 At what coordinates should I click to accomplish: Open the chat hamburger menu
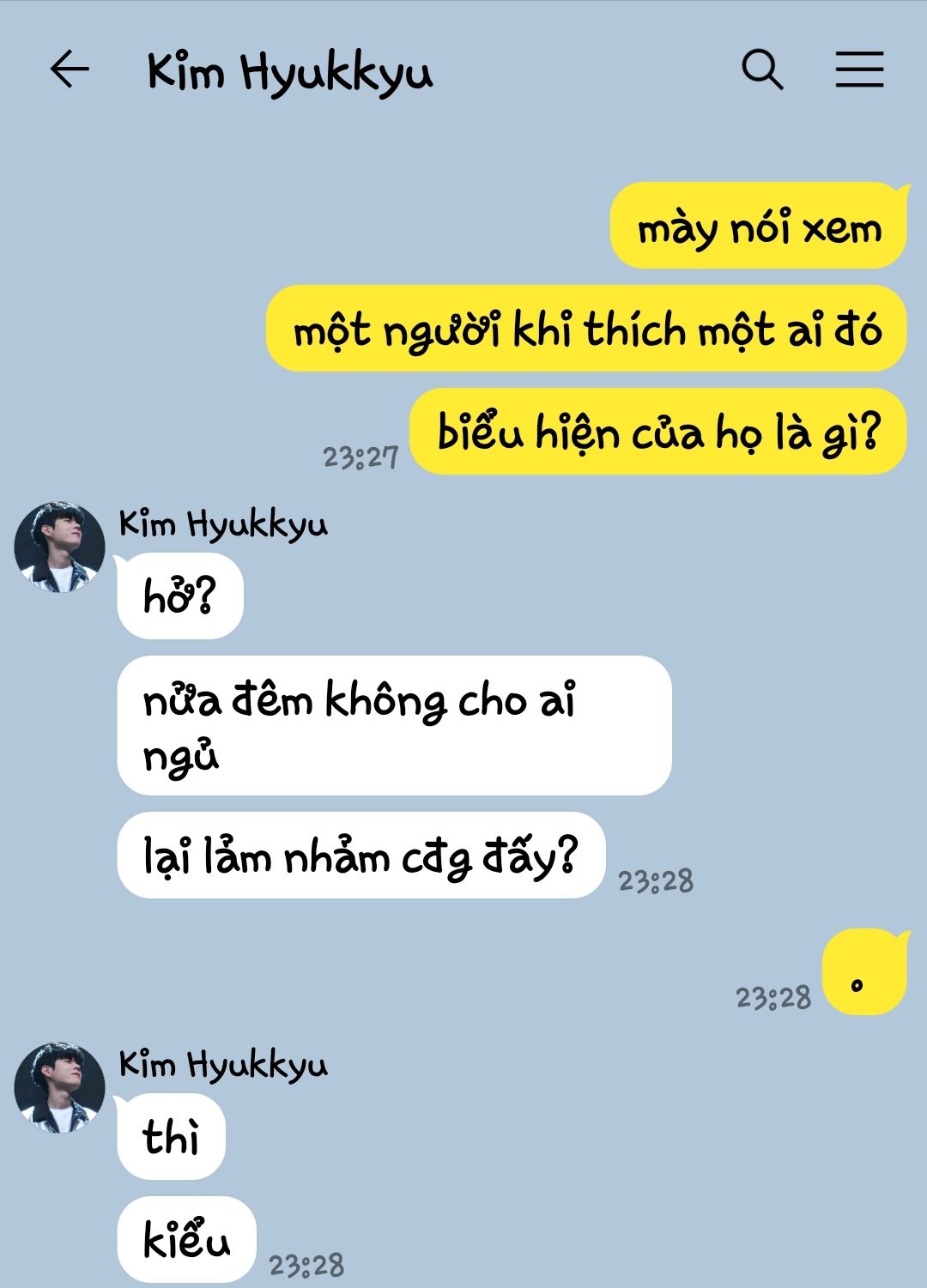click(x=859, y=70)
